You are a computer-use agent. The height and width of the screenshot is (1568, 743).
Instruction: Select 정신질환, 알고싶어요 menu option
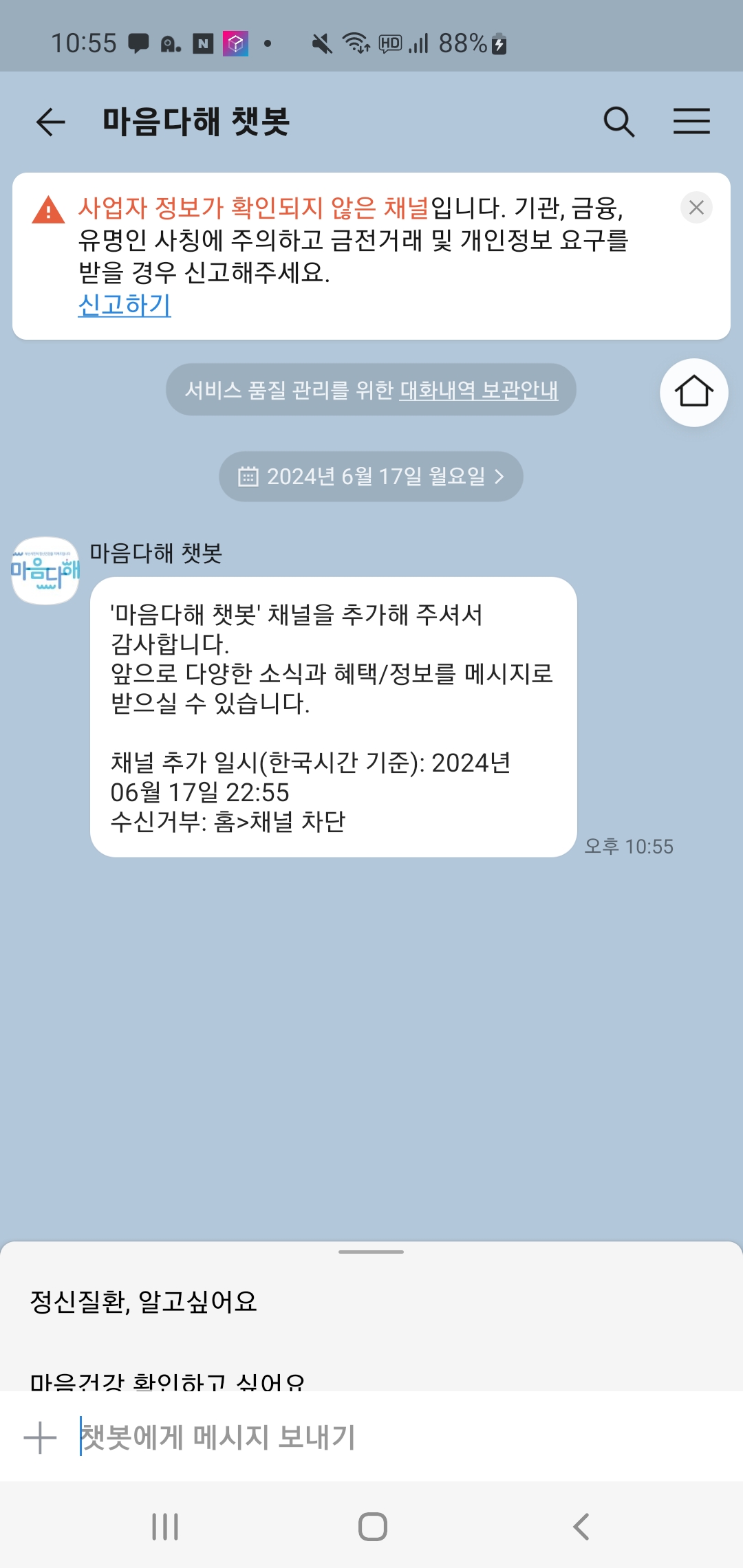coord(144,1301)
